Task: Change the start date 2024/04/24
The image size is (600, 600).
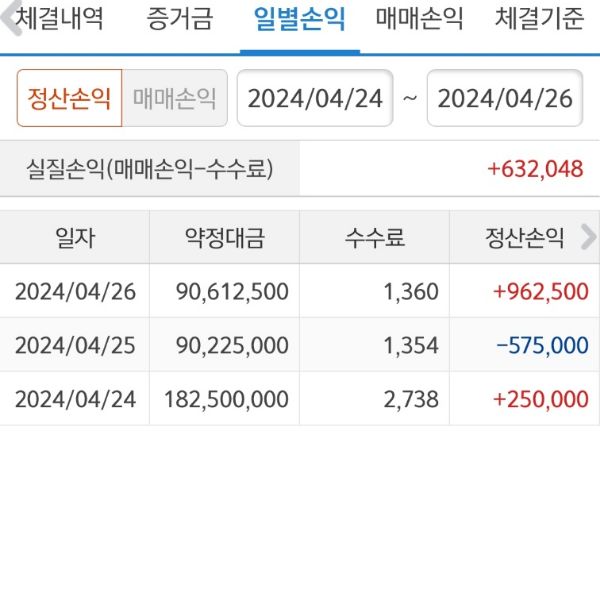Action: pyautogui.click(x=315, y=98)
